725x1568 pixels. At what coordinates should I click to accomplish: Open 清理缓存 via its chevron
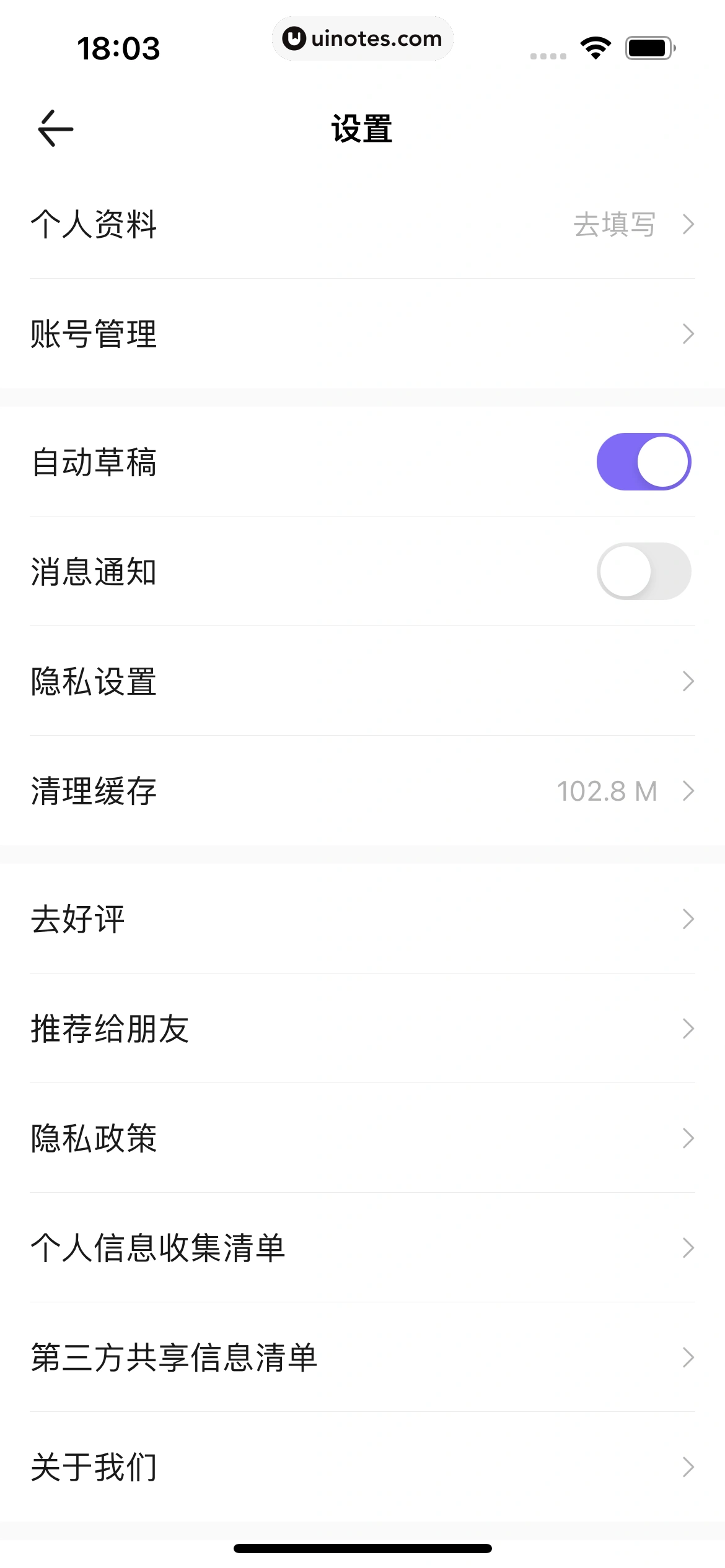click(x=688, y=791)
